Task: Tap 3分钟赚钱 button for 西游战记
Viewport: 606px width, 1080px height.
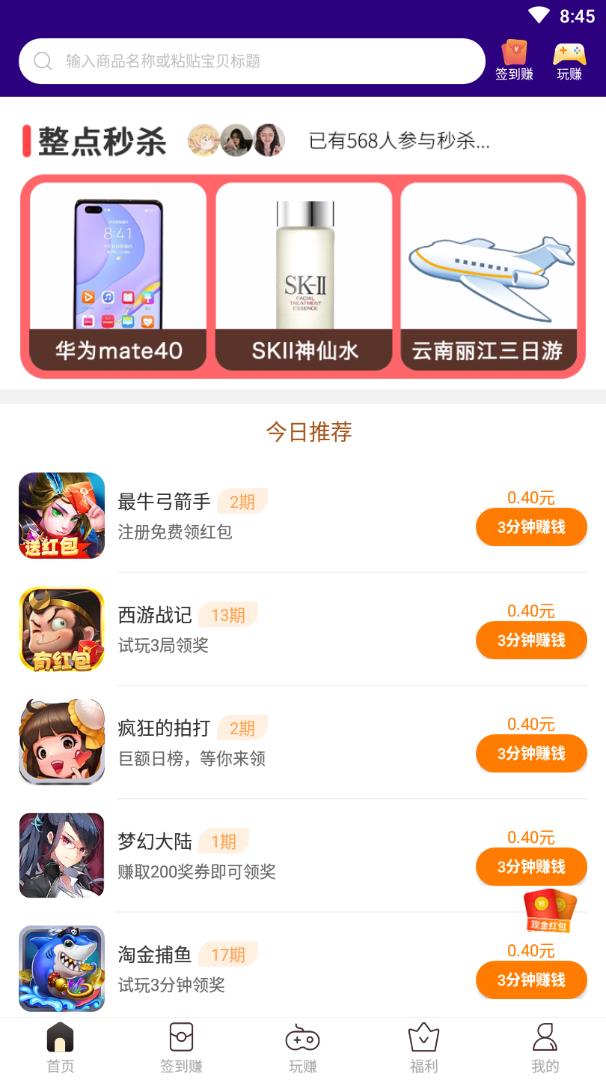Action: point(530,640)
